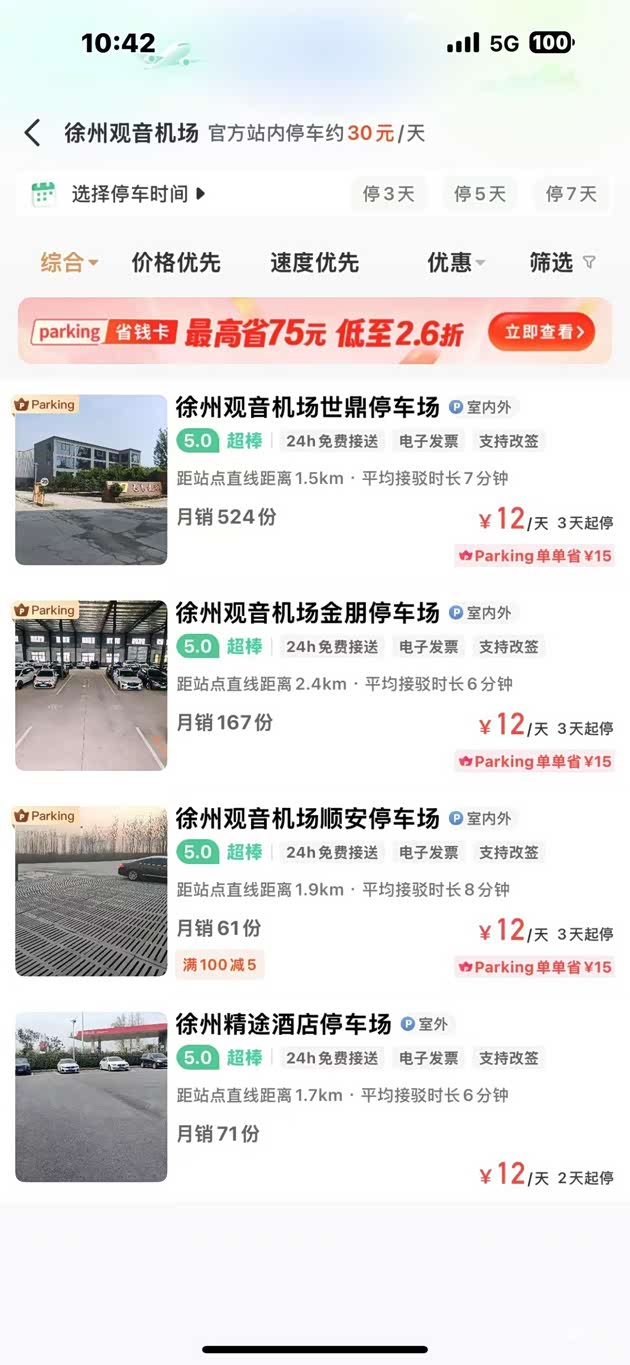Pick the 停7天 quick option

click(571, 194)
